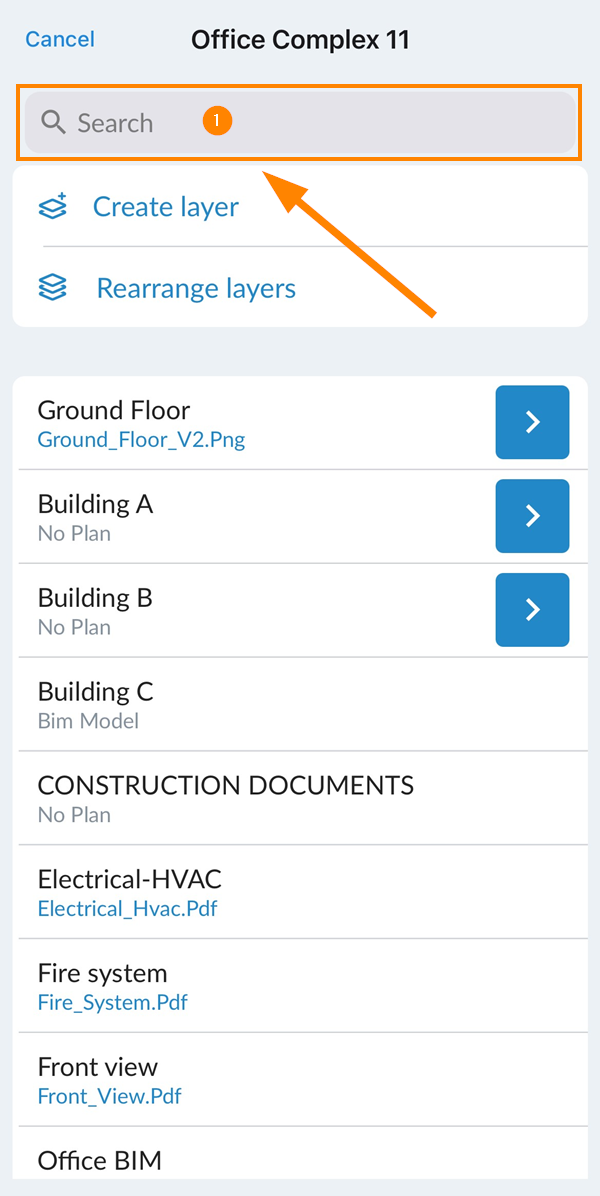Choose the Front view layer

point(303,1079)
